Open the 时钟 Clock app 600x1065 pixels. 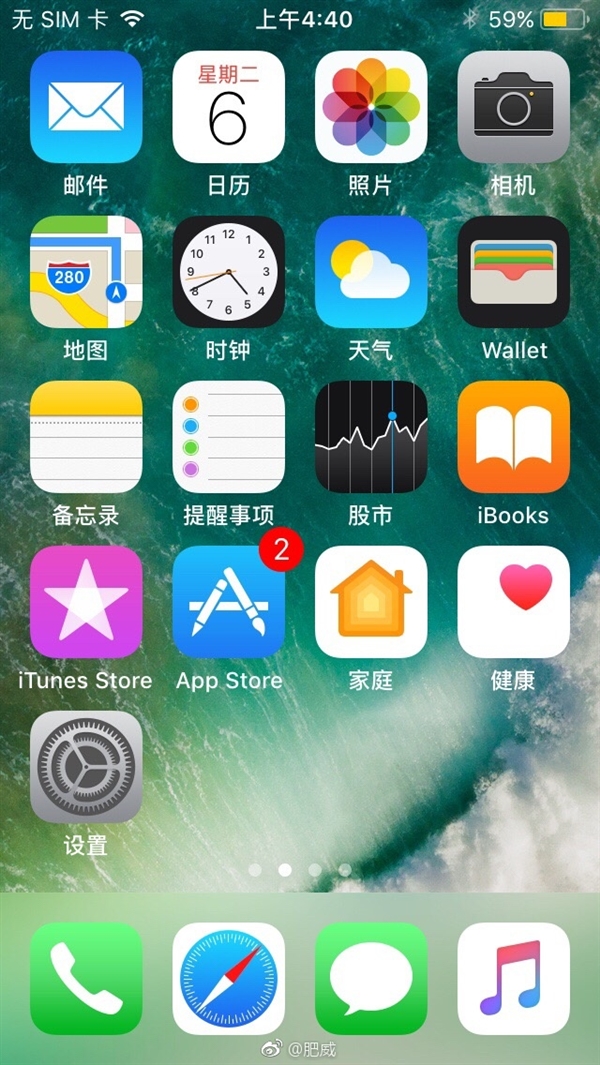tap(229, 272)
